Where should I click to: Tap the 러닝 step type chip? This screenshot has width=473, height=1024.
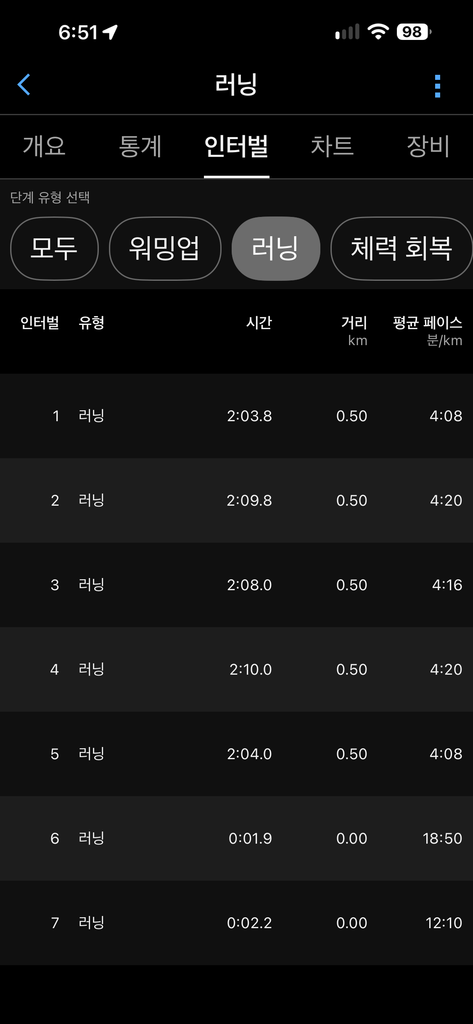pyautogui.click(x=276, y=249)
